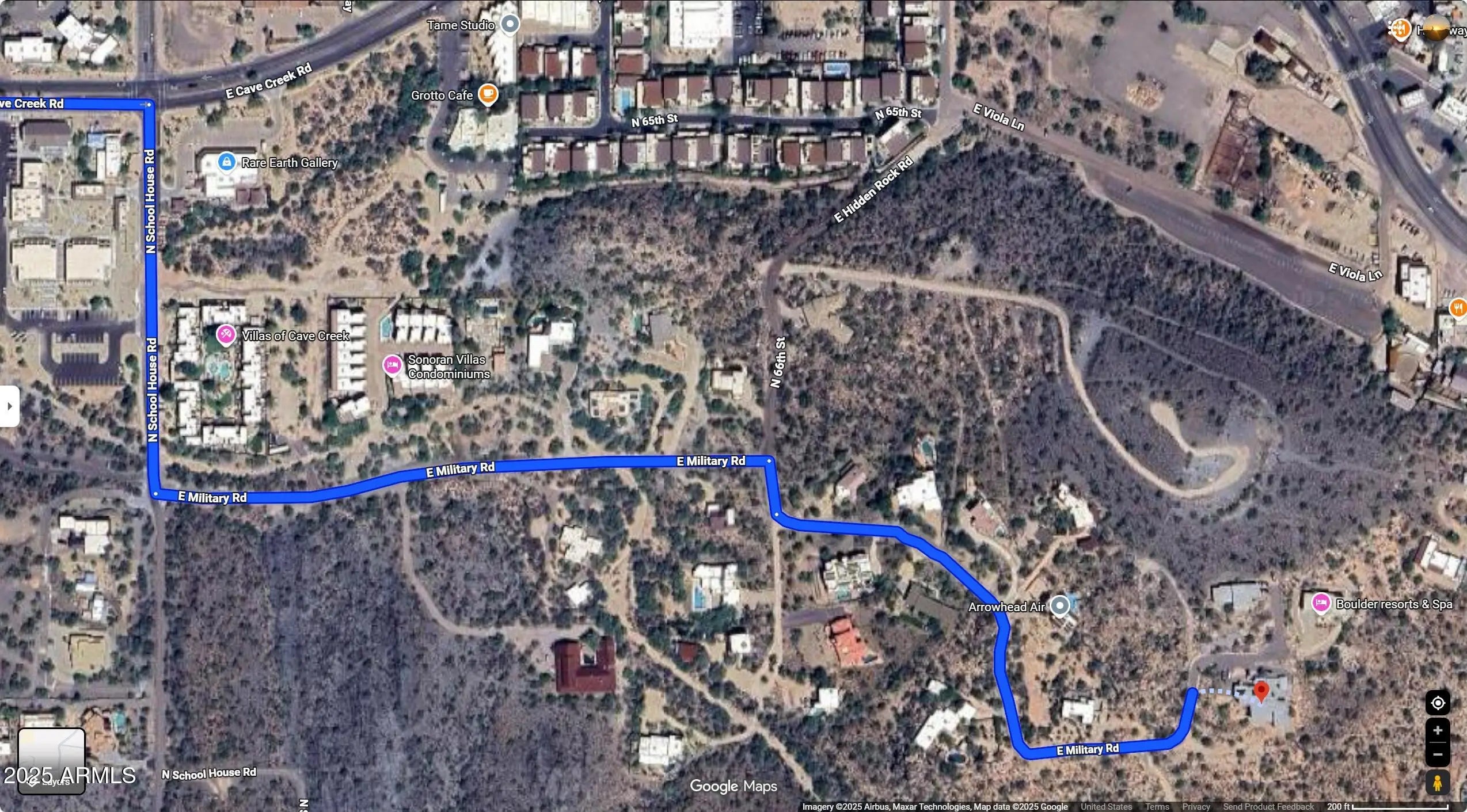Show your current location on the map
1467x812 pixels.
(x=1438, y=703)
